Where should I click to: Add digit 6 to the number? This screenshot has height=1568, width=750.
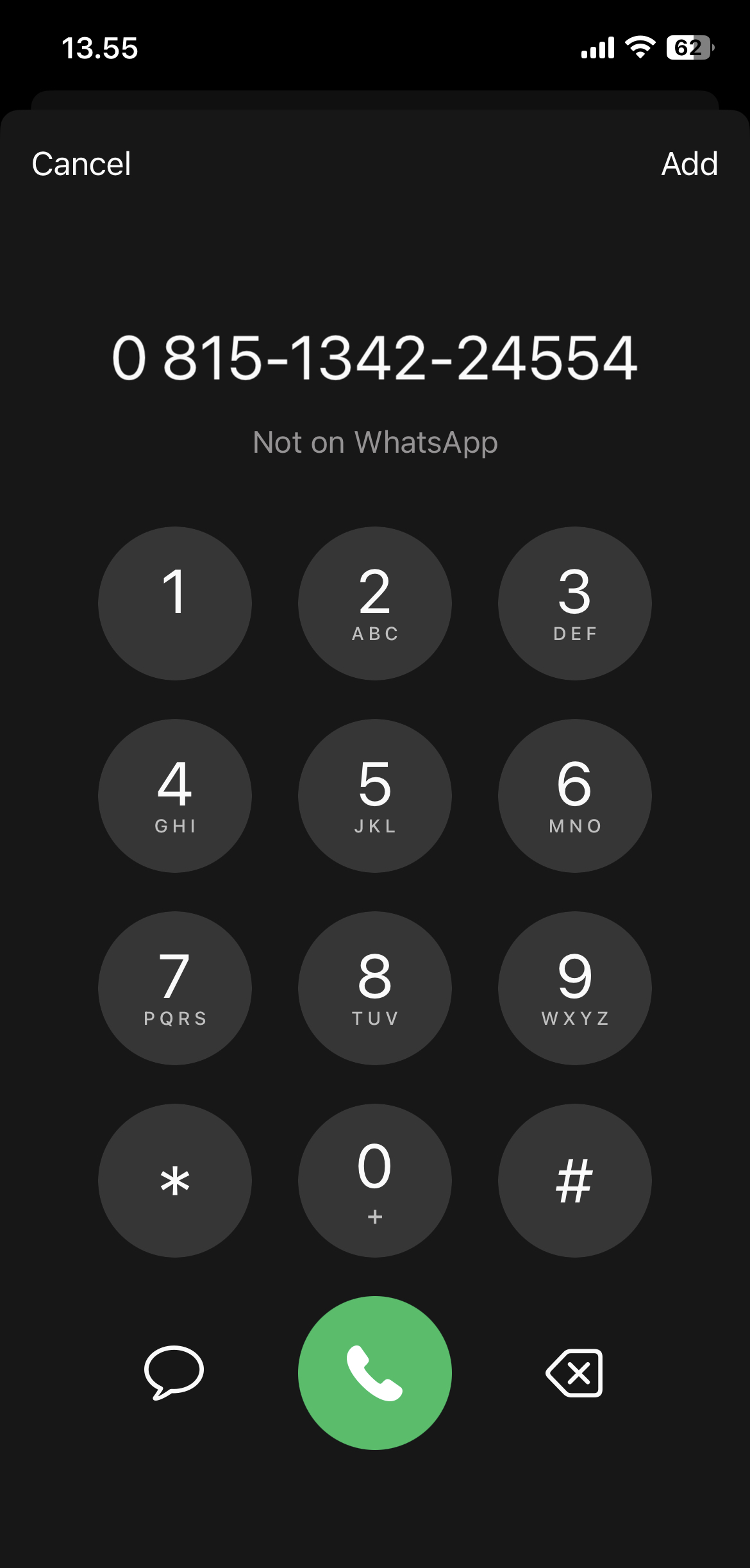tap(575, 796)
